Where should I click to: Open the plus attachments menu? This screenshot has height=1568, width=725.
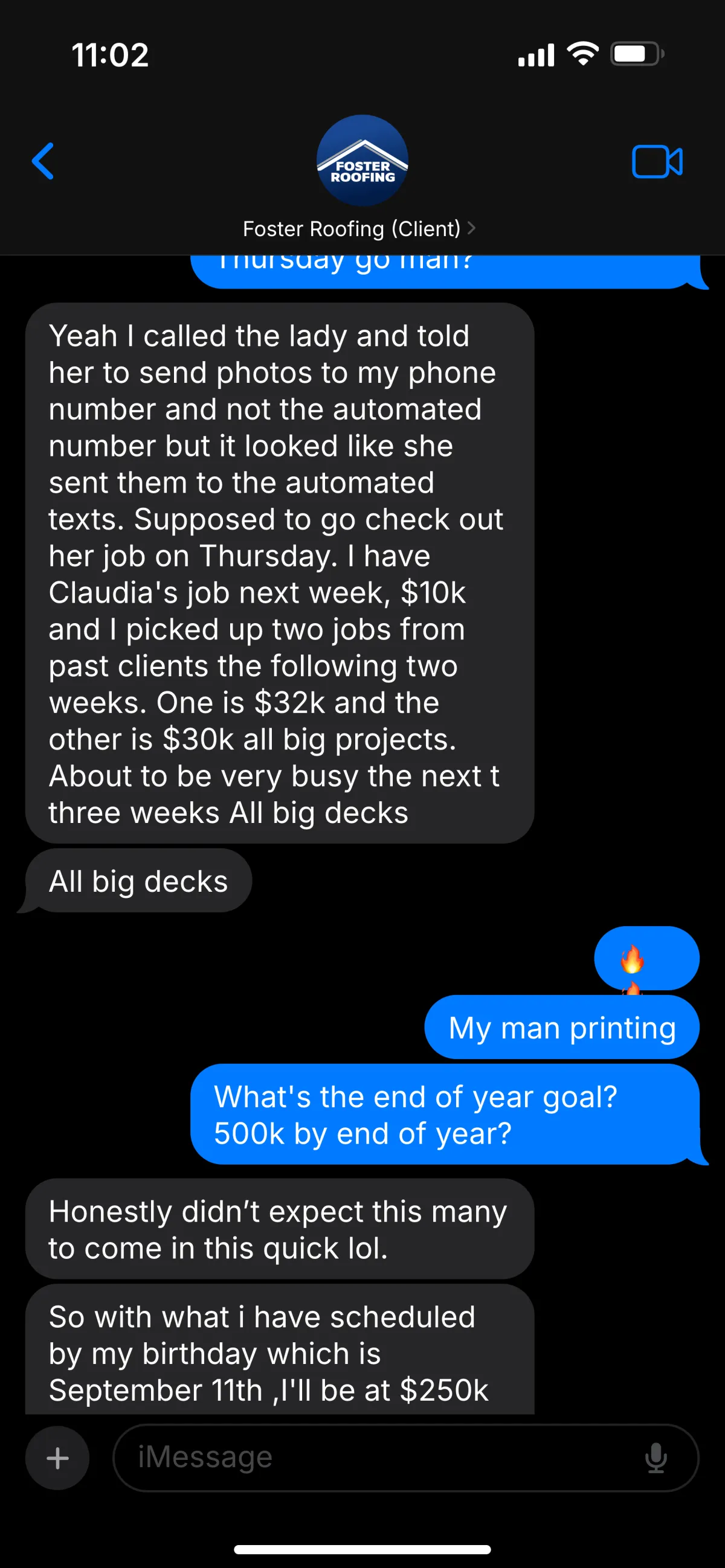point(57,1458)
